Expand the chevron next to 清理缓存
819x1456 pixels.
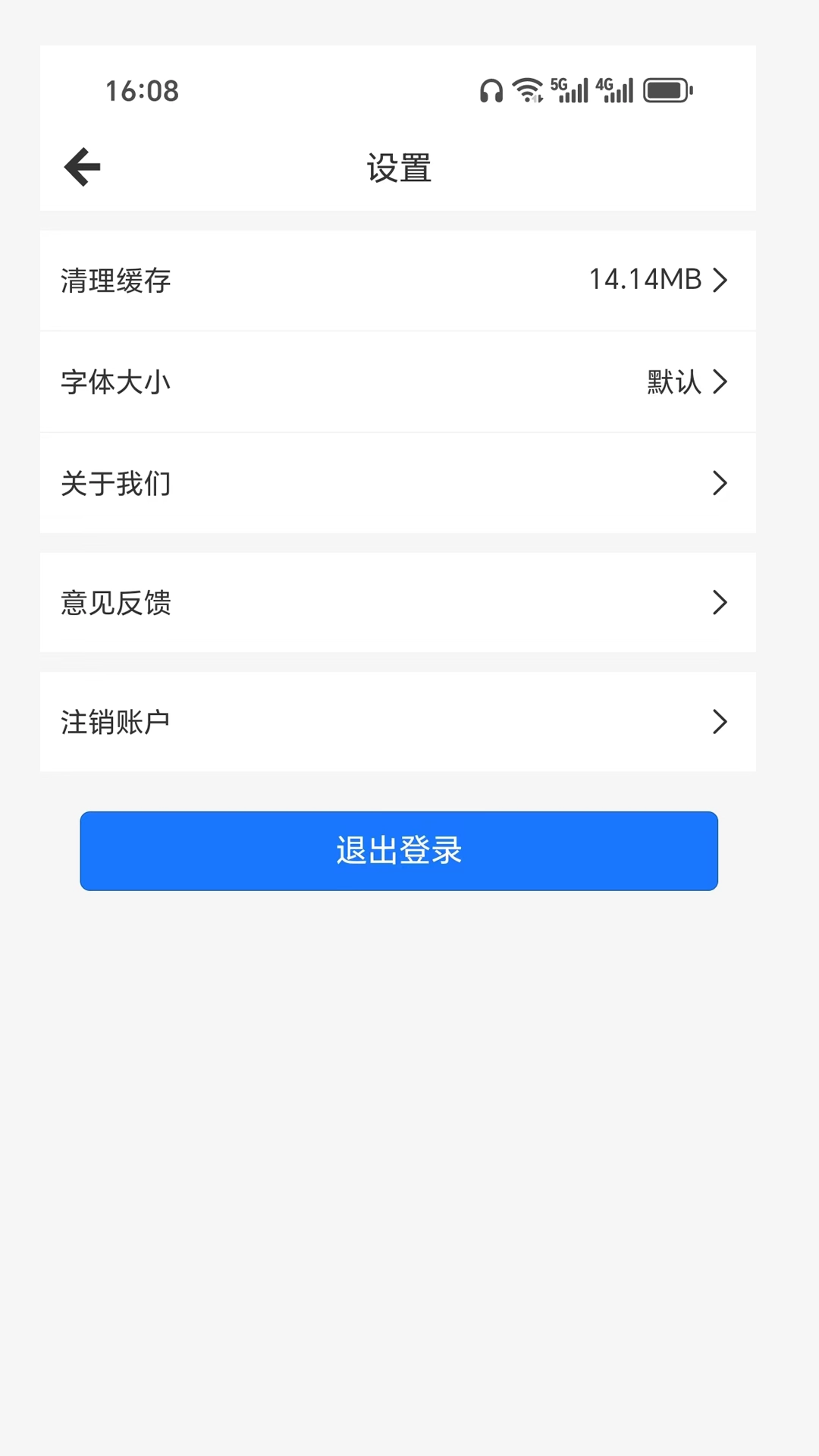tap(720, 280)
